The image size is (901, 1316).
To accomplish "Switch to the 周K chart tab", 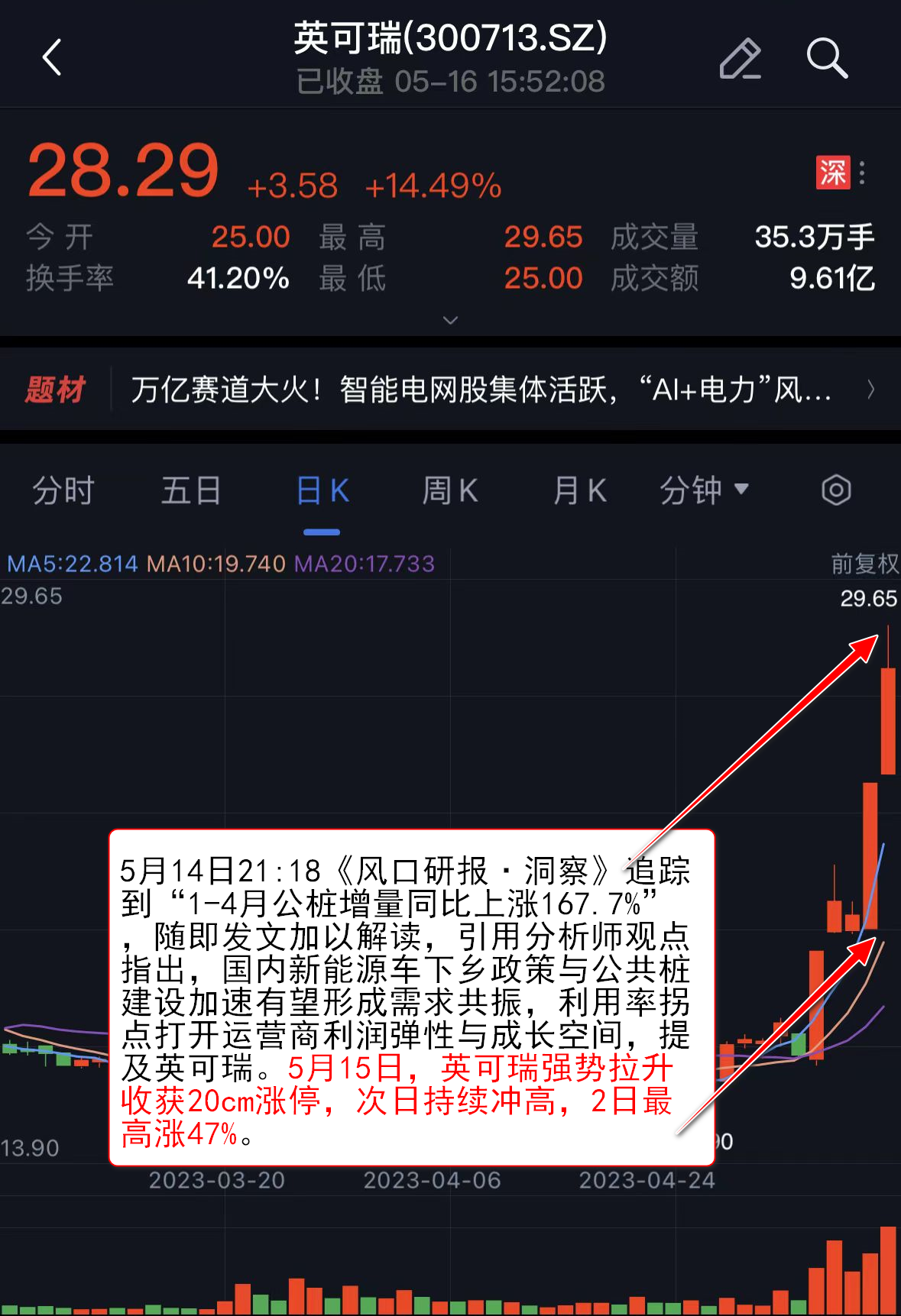I will click(x=450, y=490).
